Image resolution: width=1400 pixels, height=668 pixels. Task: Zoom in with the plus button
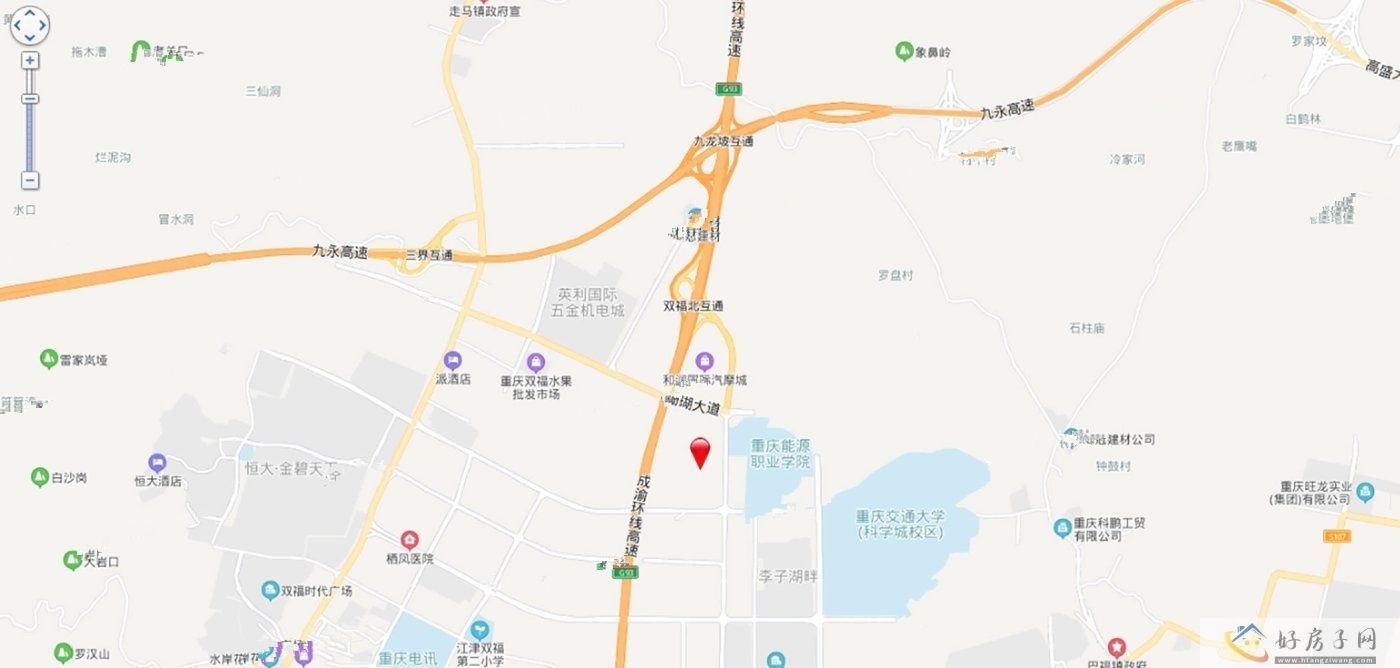point(30,61)
